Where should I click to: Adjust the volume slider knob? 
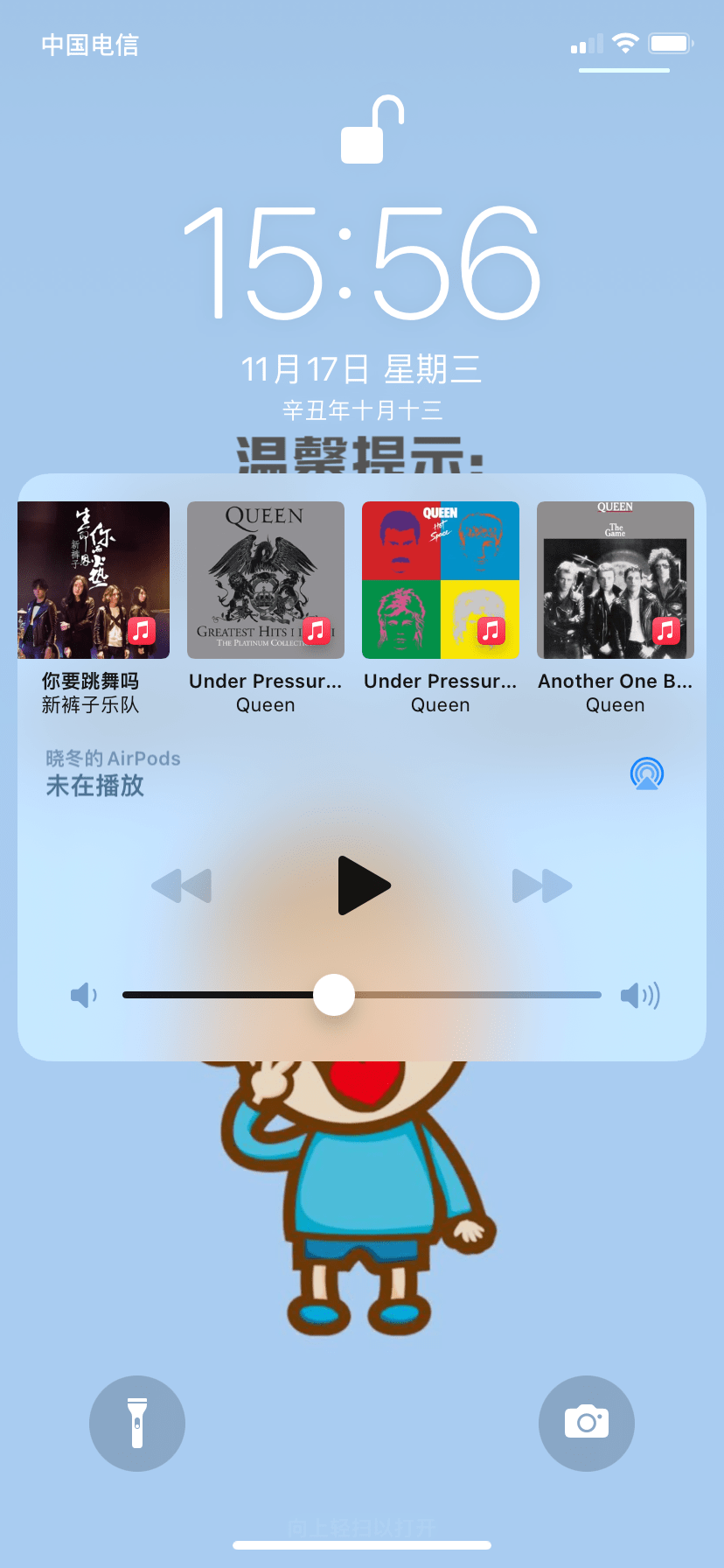333,995
